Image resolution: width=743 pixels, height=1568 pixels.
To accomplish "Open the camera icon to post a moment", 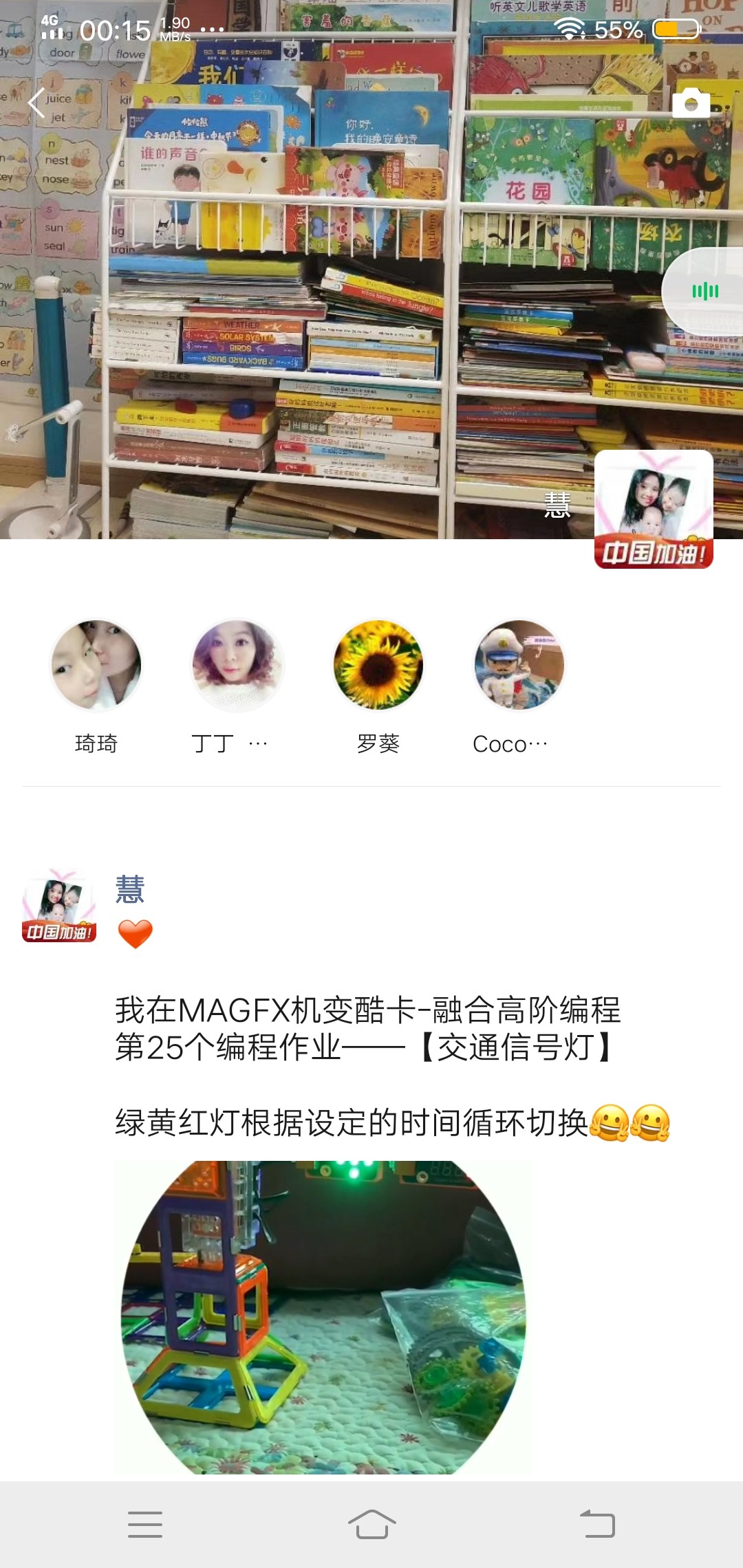I will pos(691,103).
